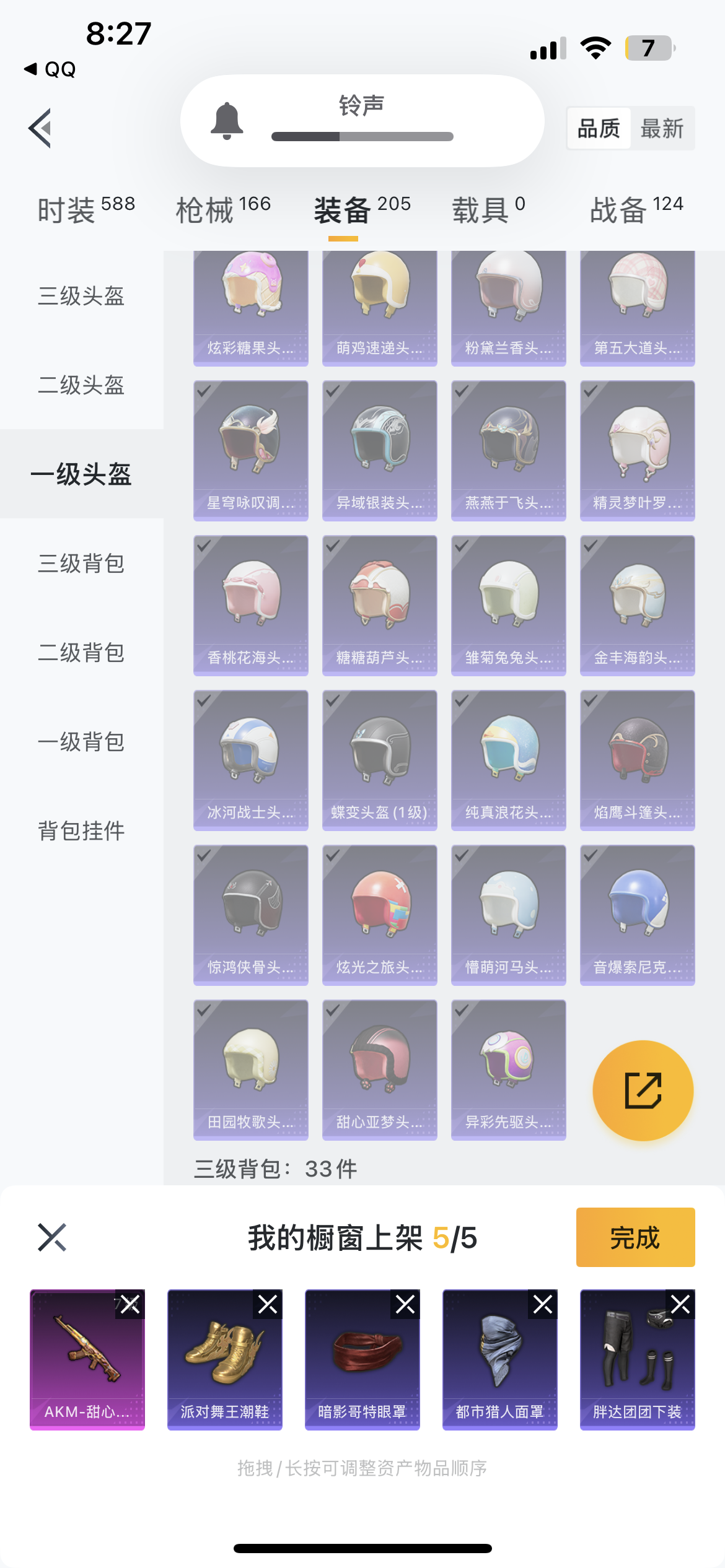
Task: Close the 我的橱窗上架 panel
Action: (x=52, y=1237)
